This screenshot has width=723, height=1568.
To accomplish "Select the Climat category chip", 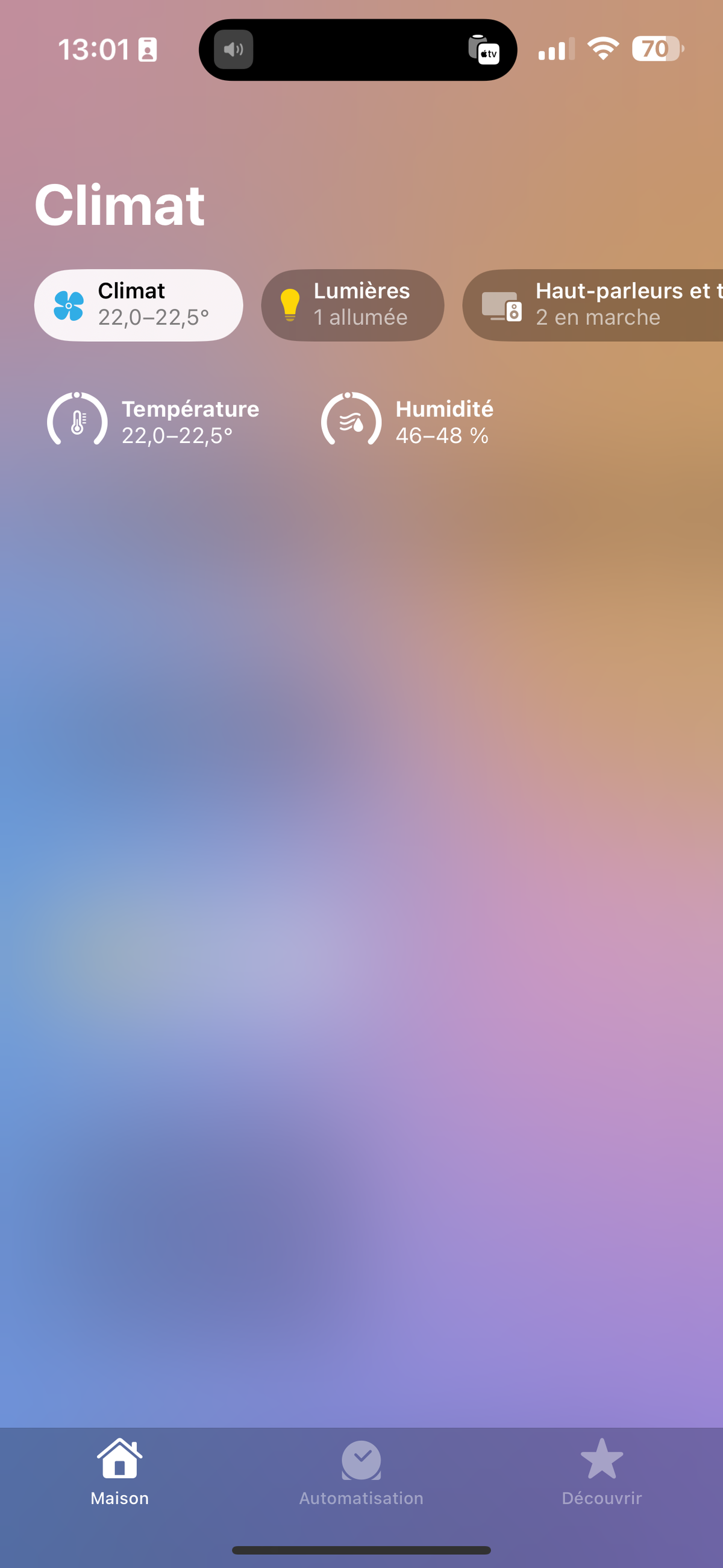I will (138, 305).
